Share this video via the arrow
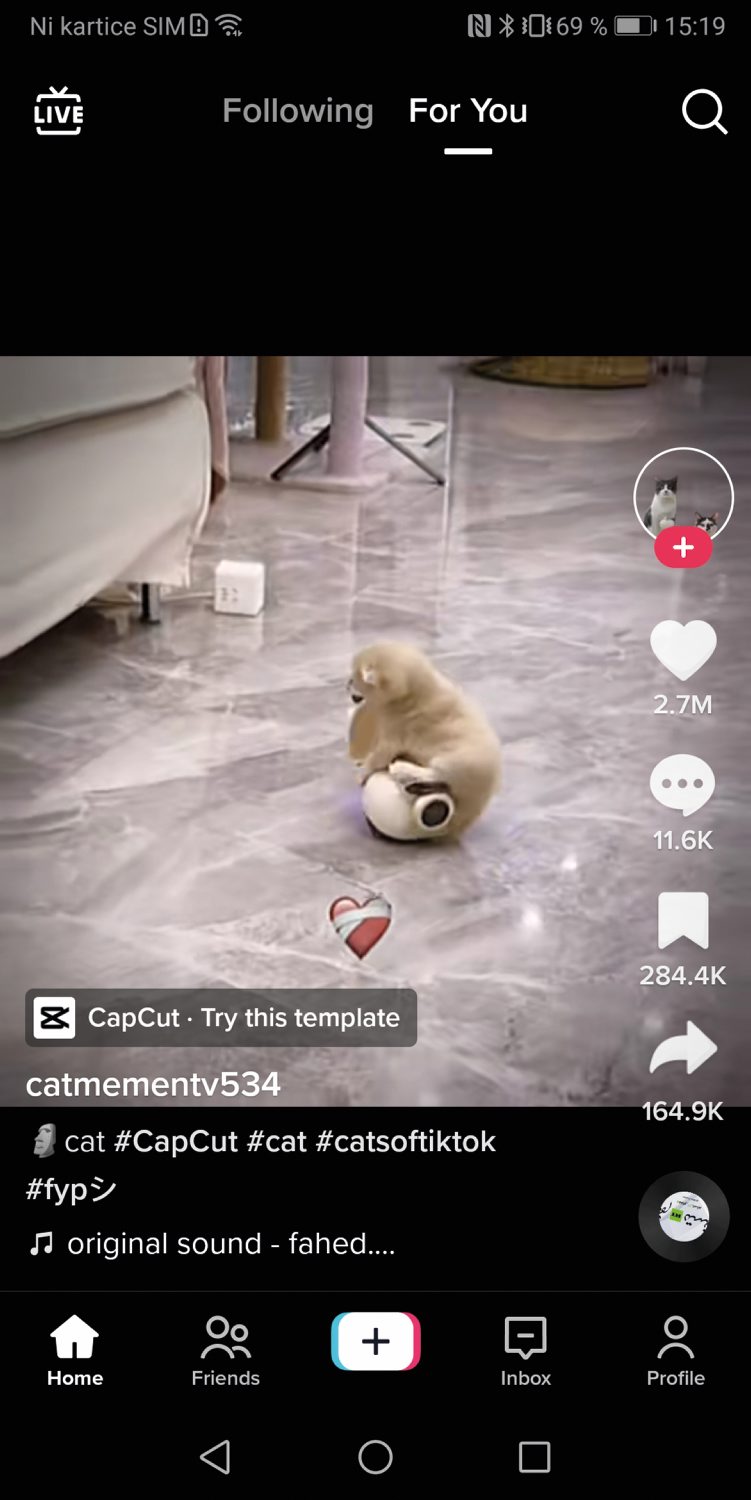 coord(683,1050)
